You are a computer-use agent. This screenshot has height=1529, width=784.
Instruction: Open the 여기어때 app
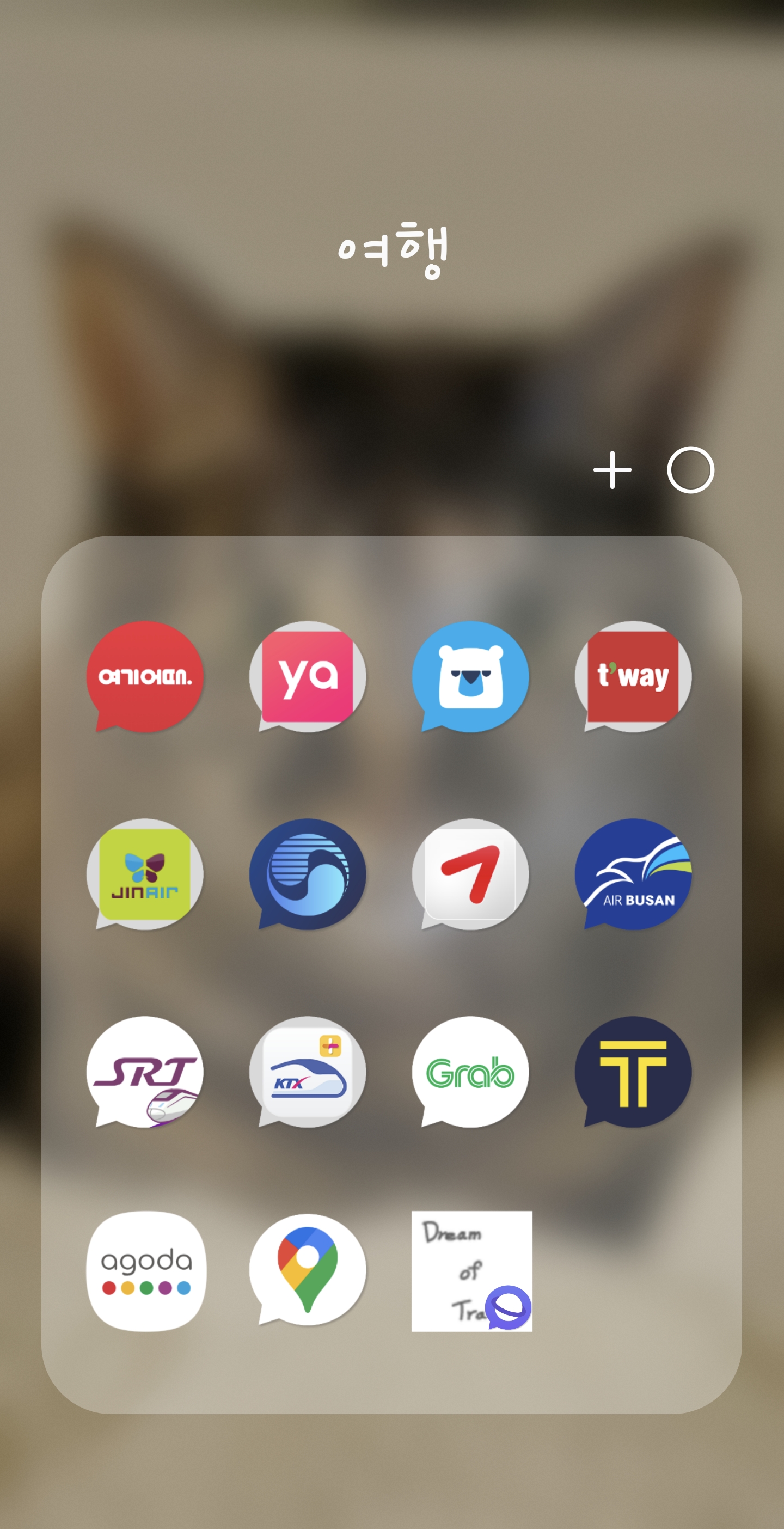pos(145,676)
